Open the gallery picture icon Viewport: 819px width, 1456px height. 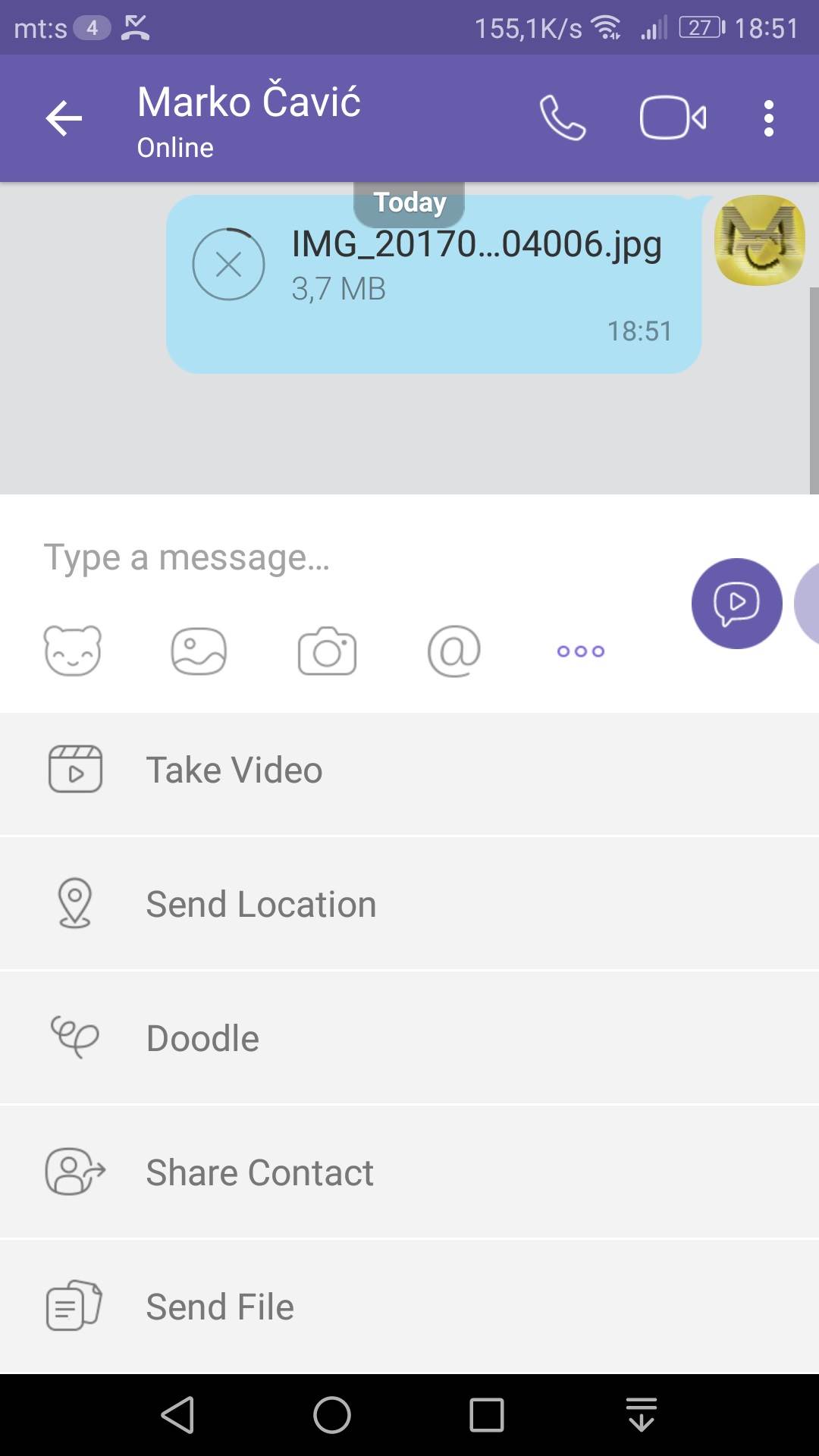(199, 651)
